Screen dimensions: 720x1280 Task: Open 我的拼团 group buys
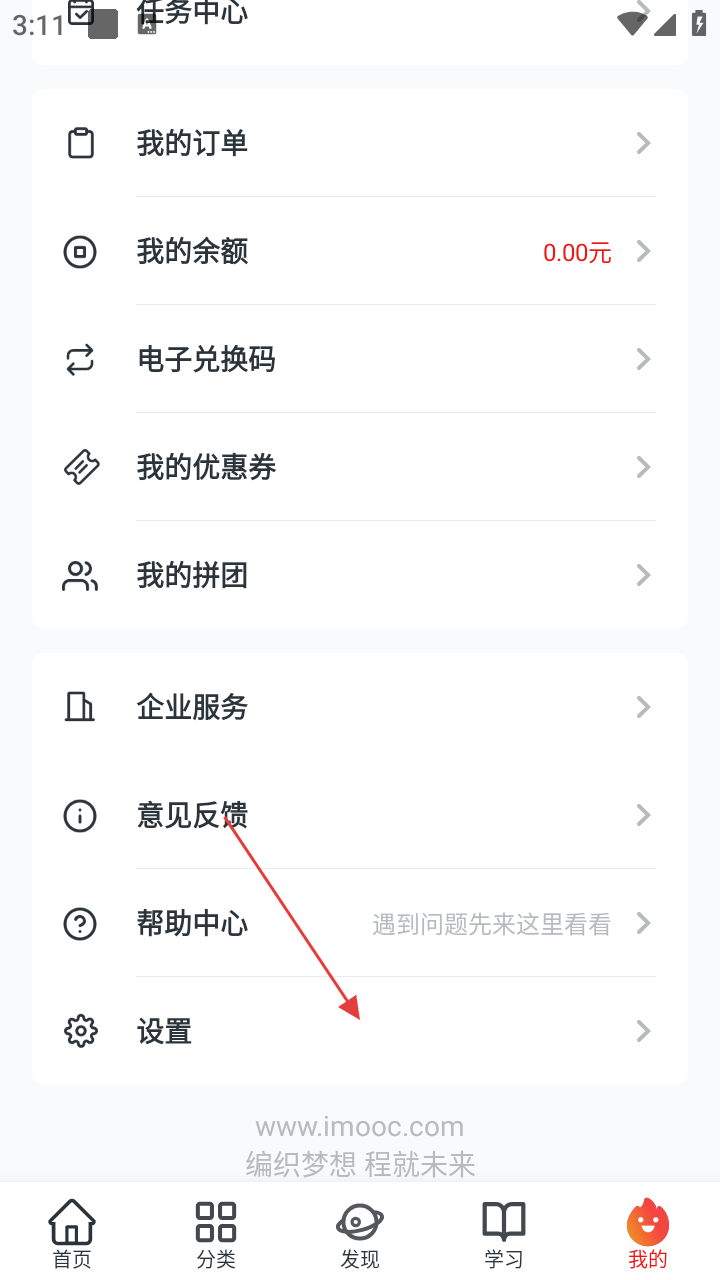[x=360, y=575]
